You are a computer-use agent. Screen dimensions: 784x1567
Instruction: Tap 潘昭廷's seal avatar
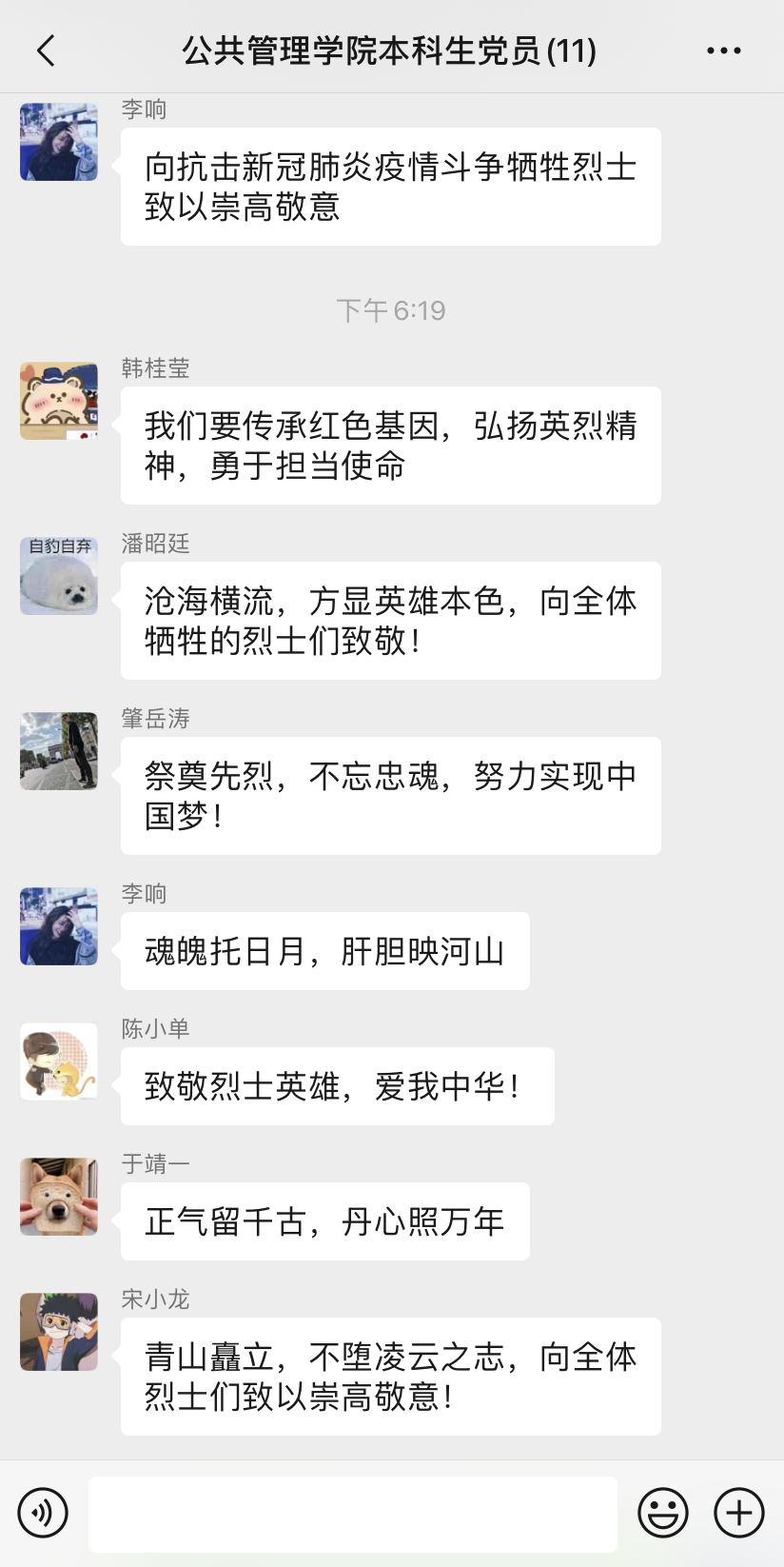click(x=58, y=576)
